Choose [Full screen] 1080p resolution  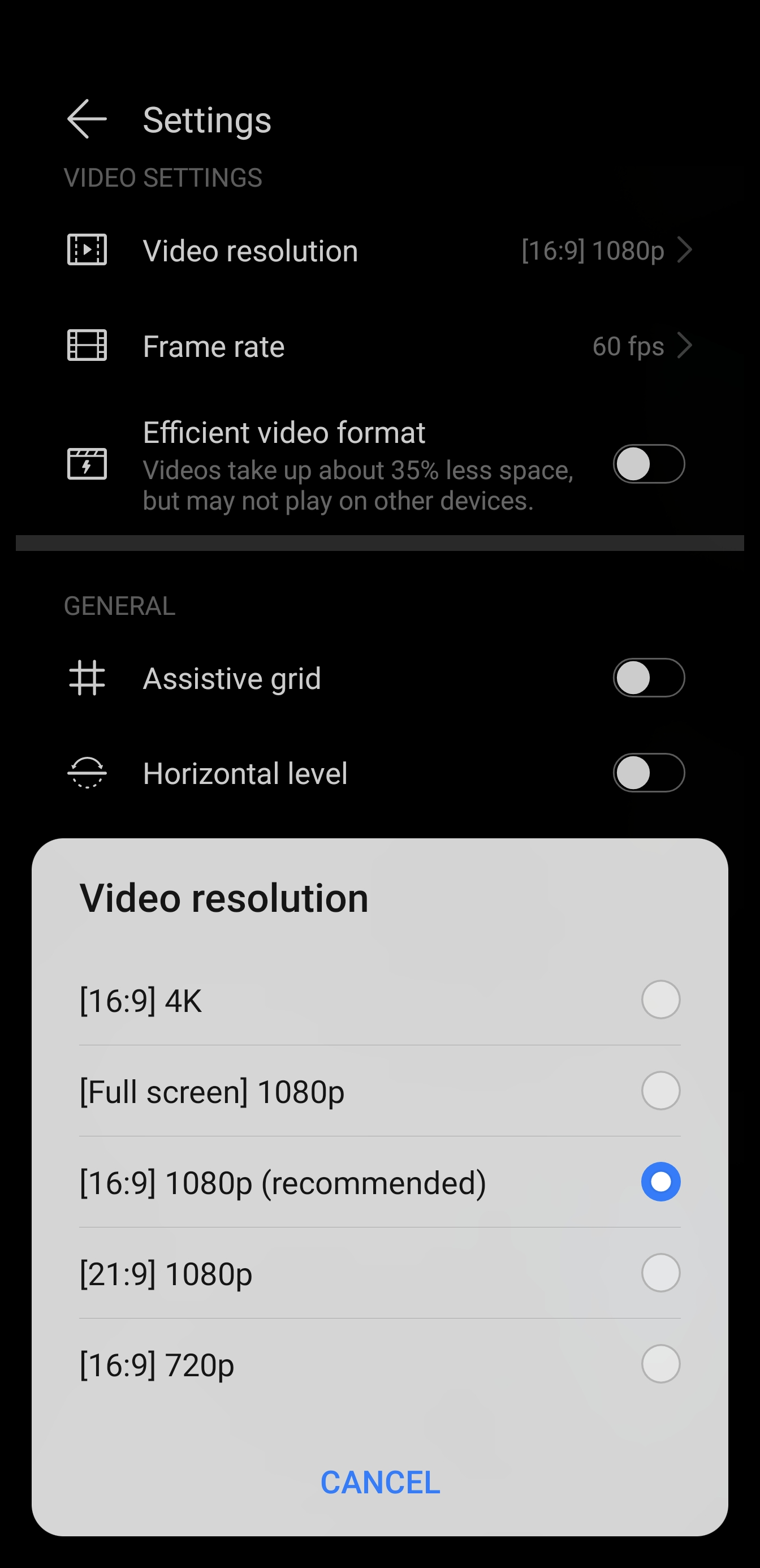[379, 1091]
